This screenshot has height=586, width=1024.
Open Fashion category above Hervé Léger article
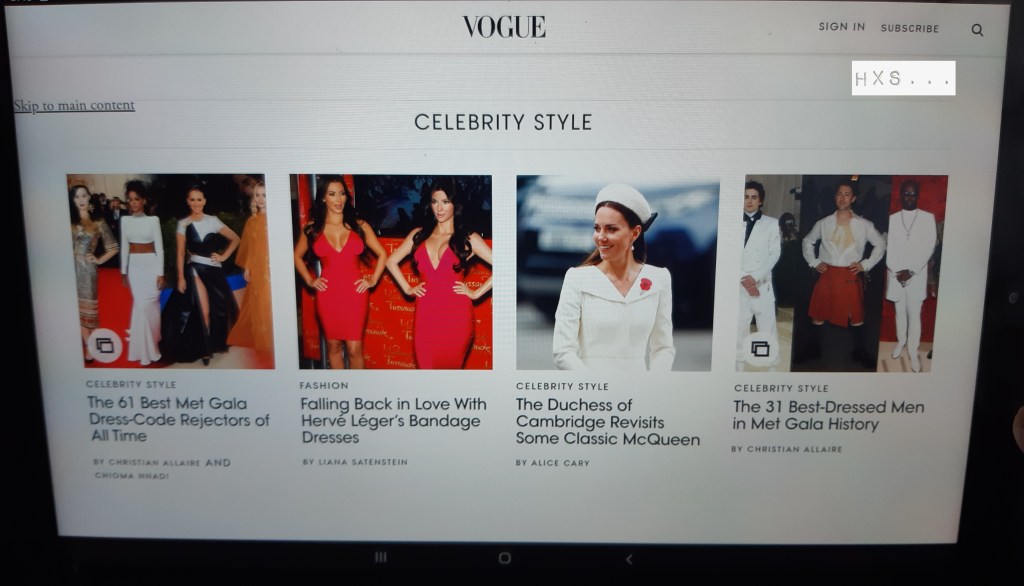click(x=323, y=385)
